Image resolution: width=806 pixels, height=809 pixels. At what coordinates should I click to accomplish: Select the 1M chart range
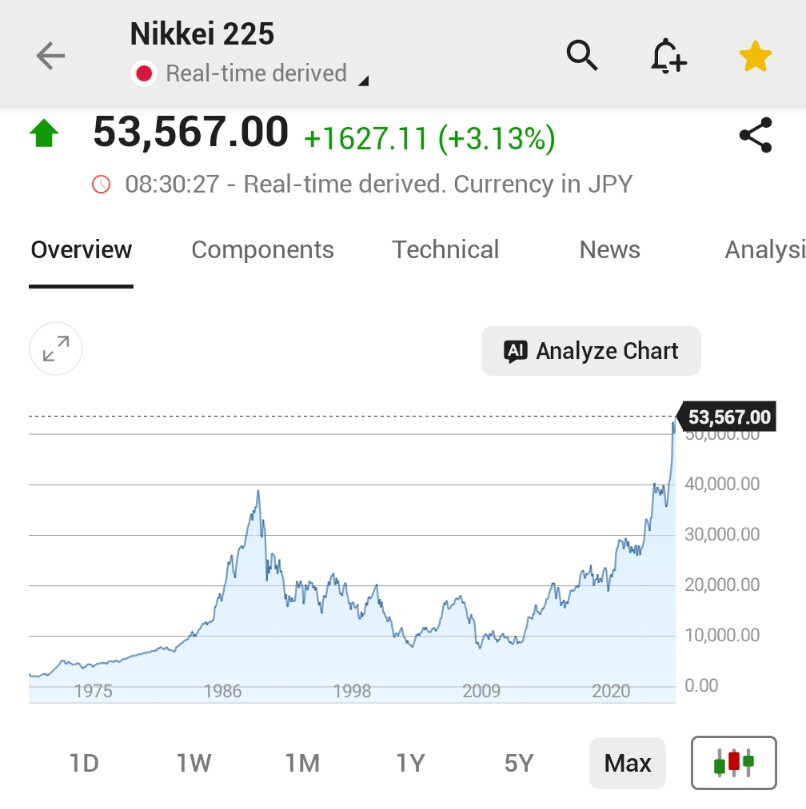(x=302, y=764)
